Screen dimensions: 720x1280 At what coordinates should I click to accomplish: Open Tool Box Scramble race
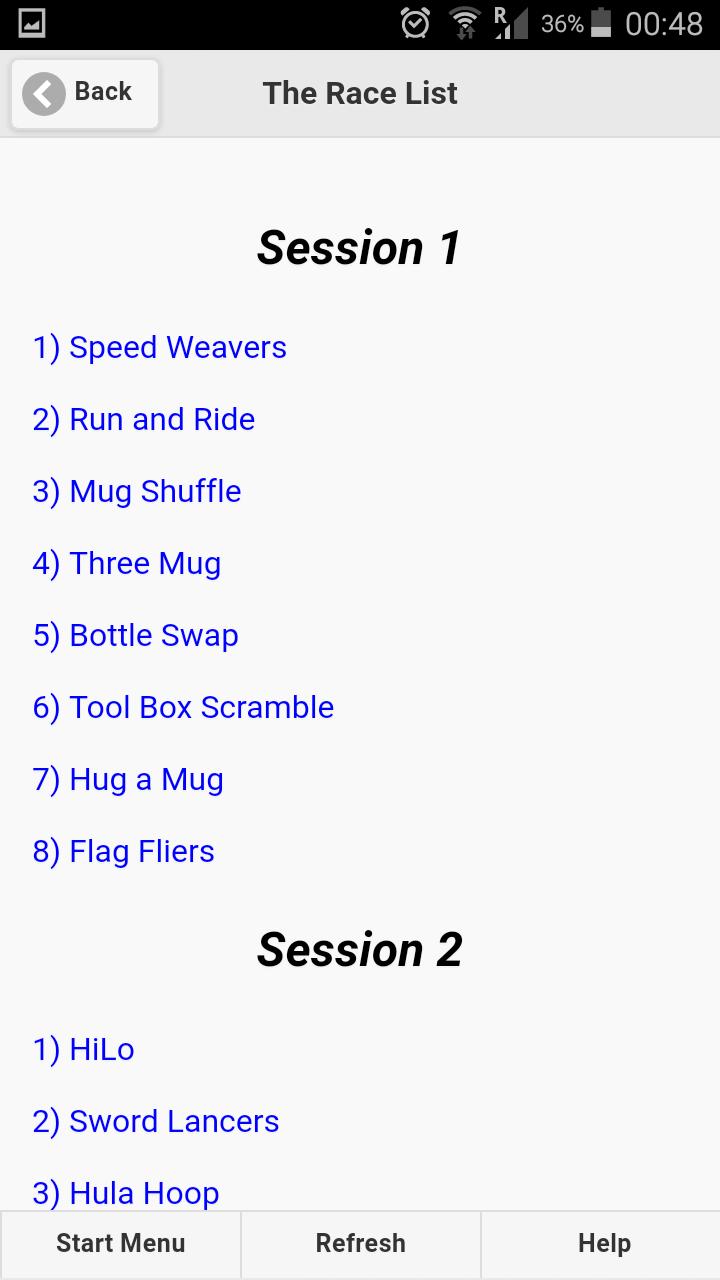pos(183,708)
